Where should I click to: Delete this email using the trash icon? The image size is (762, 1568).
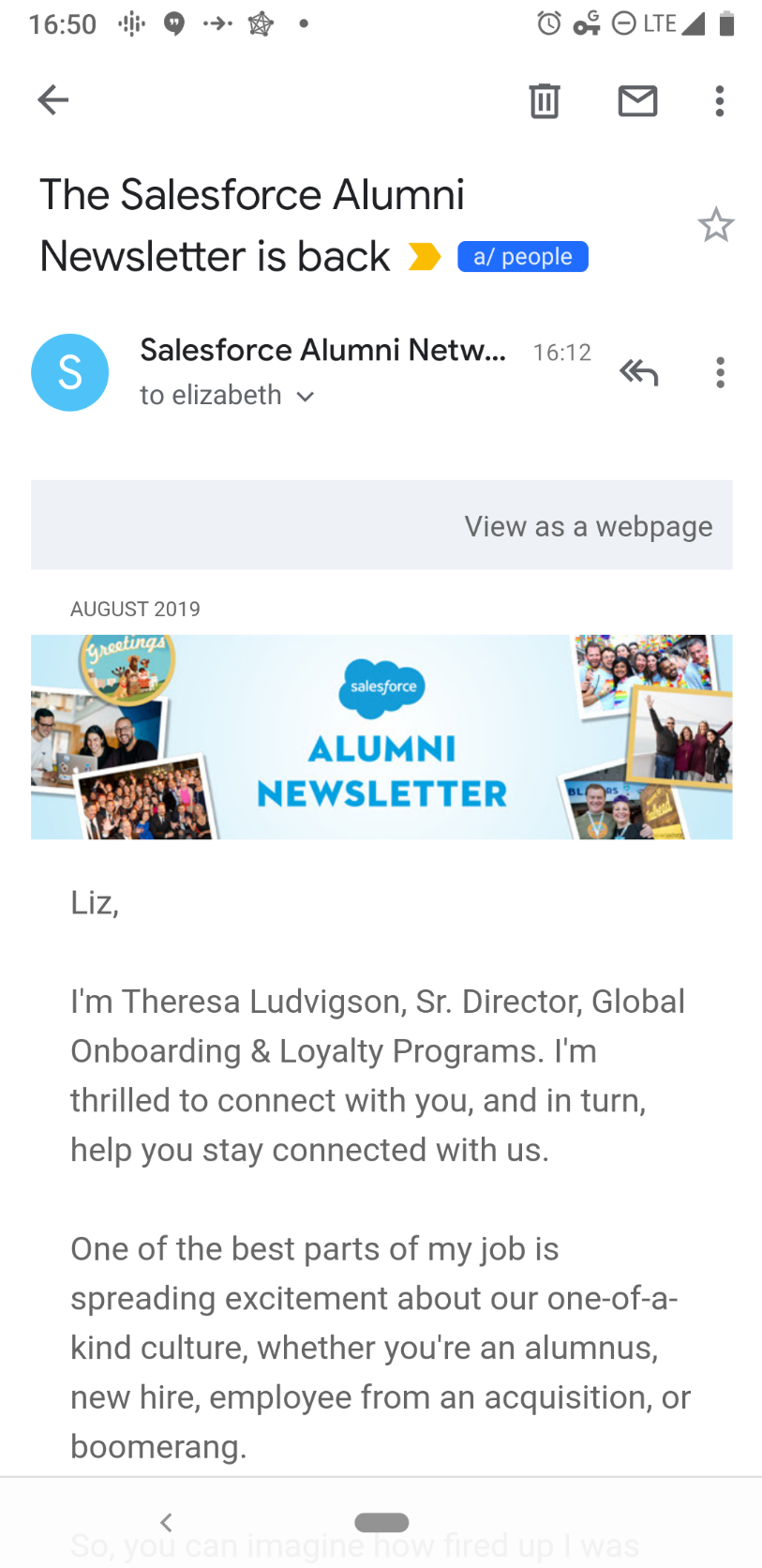point(545,100)
